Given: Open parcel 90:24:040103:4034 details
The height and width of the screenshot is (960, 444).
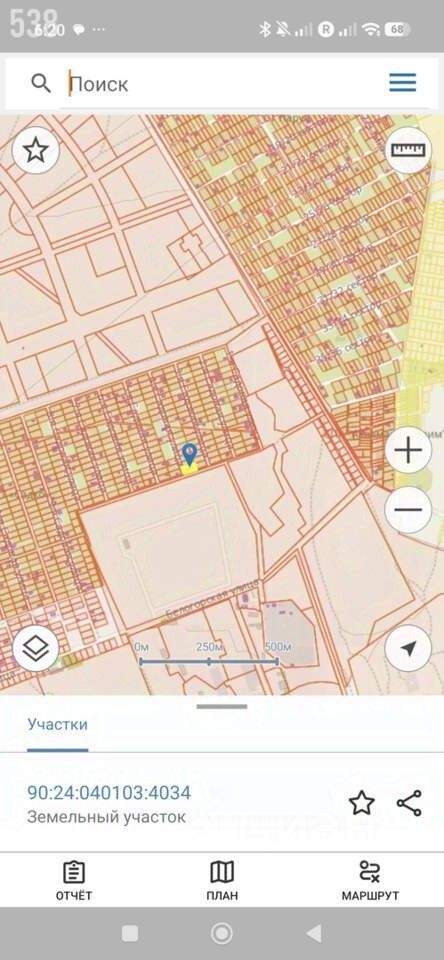Looking at the screenshot, I should tap(109, 793).
